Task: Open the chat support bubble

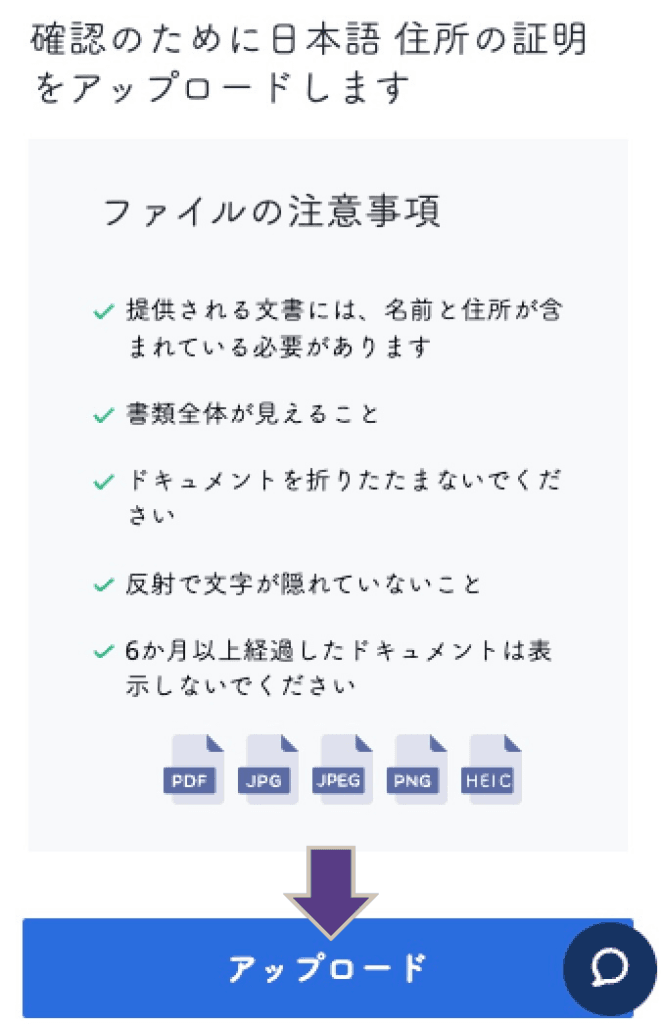Action: pos(609,966)
